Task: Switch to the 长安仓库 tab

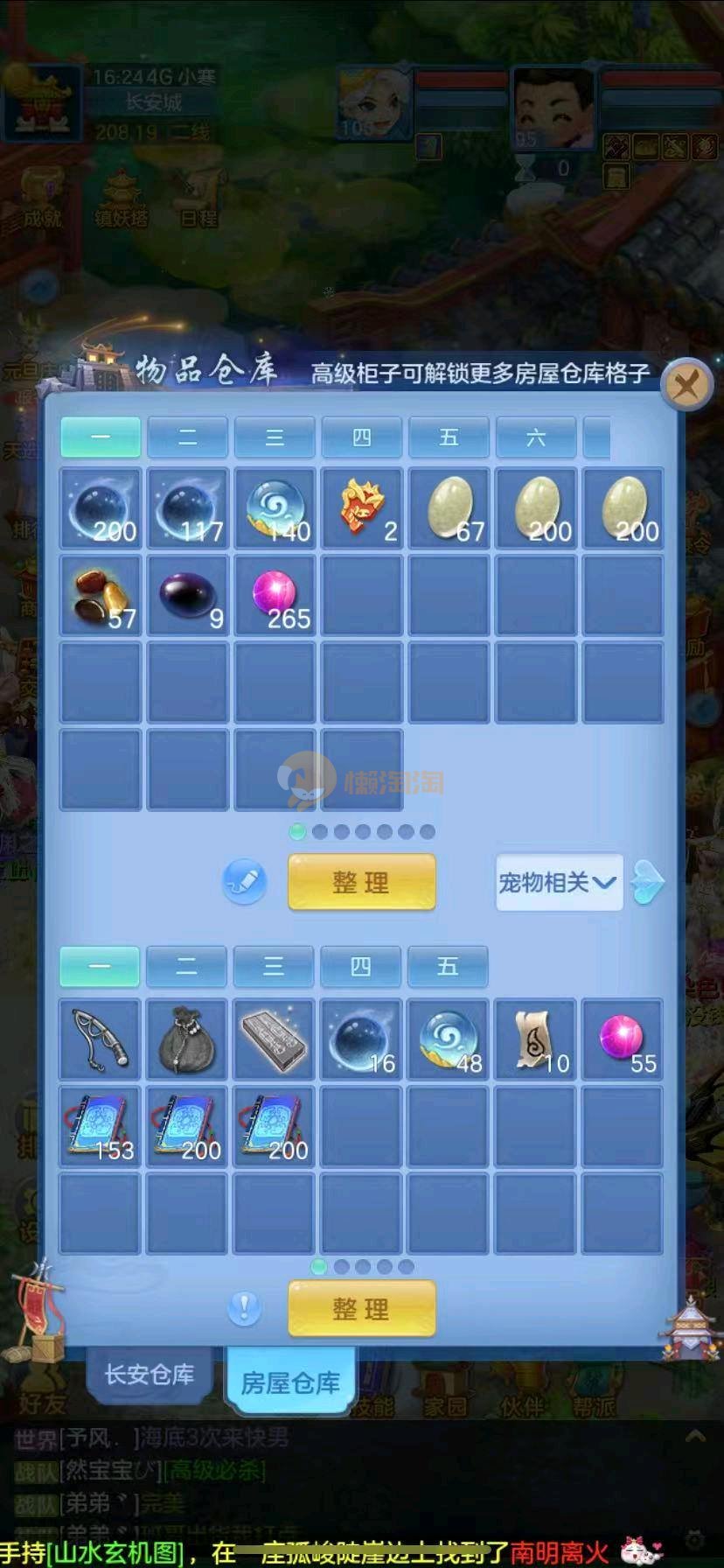Action: [x=150, y=1374]
